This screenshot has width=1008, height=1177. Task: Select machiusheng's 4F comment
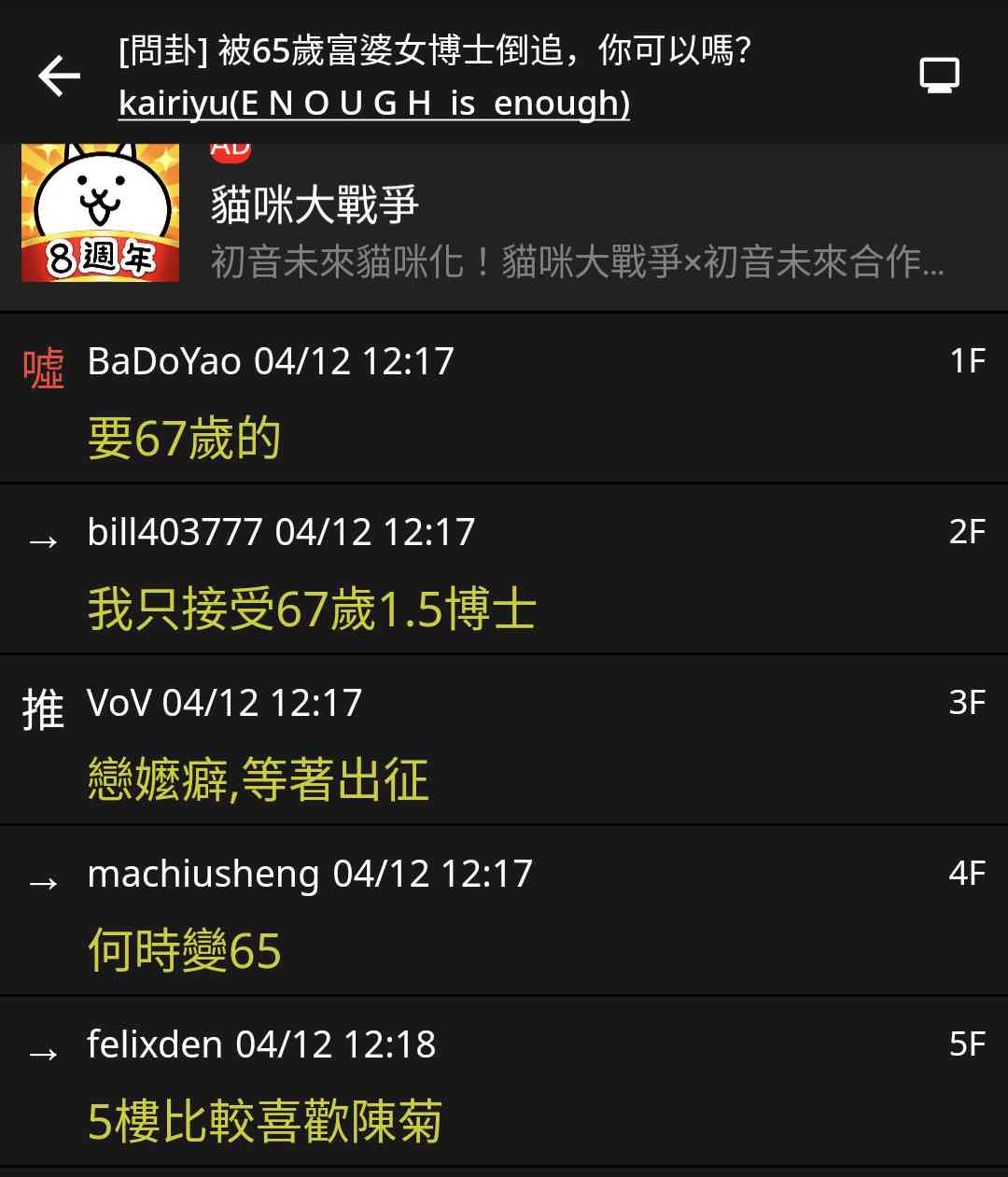(504, 912)
